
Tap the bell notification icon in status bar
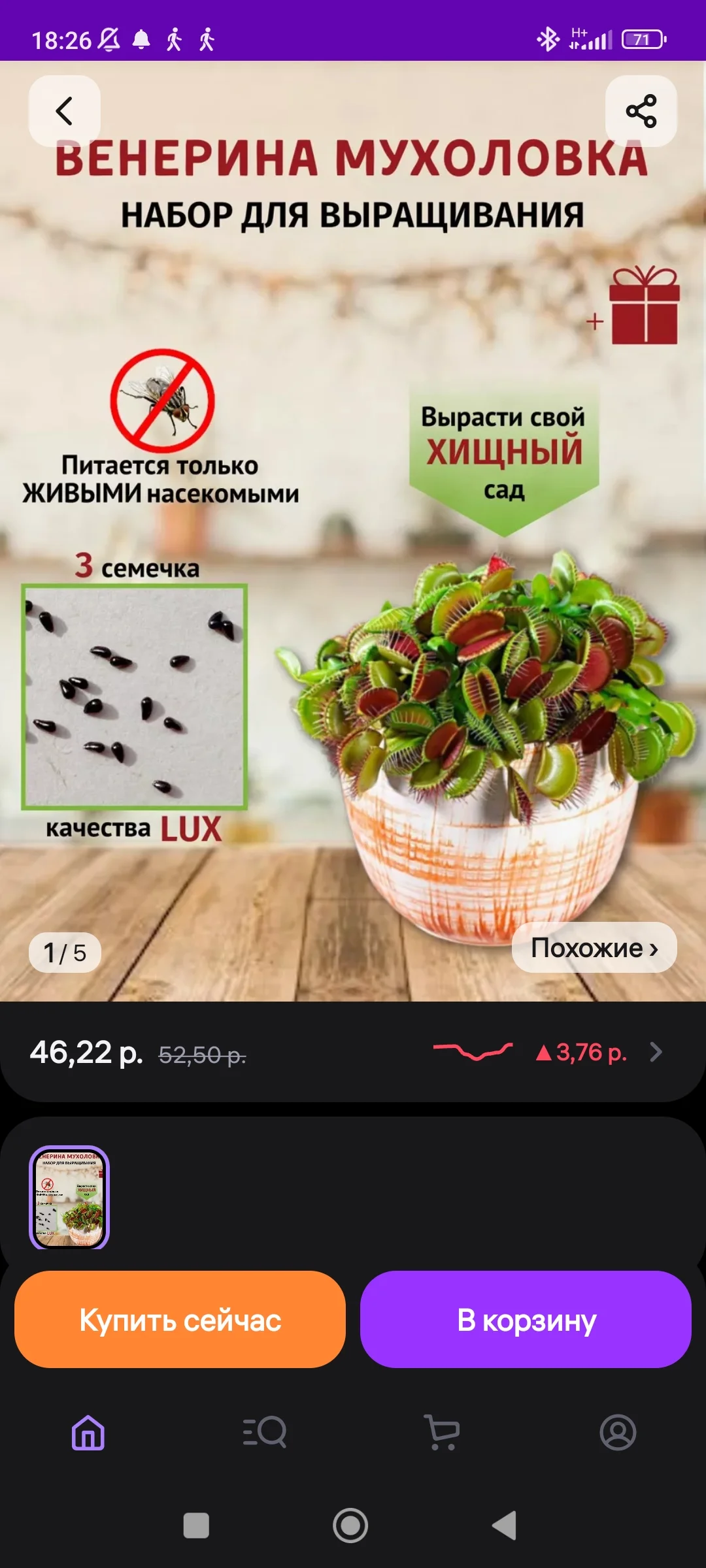pos(141,41)
